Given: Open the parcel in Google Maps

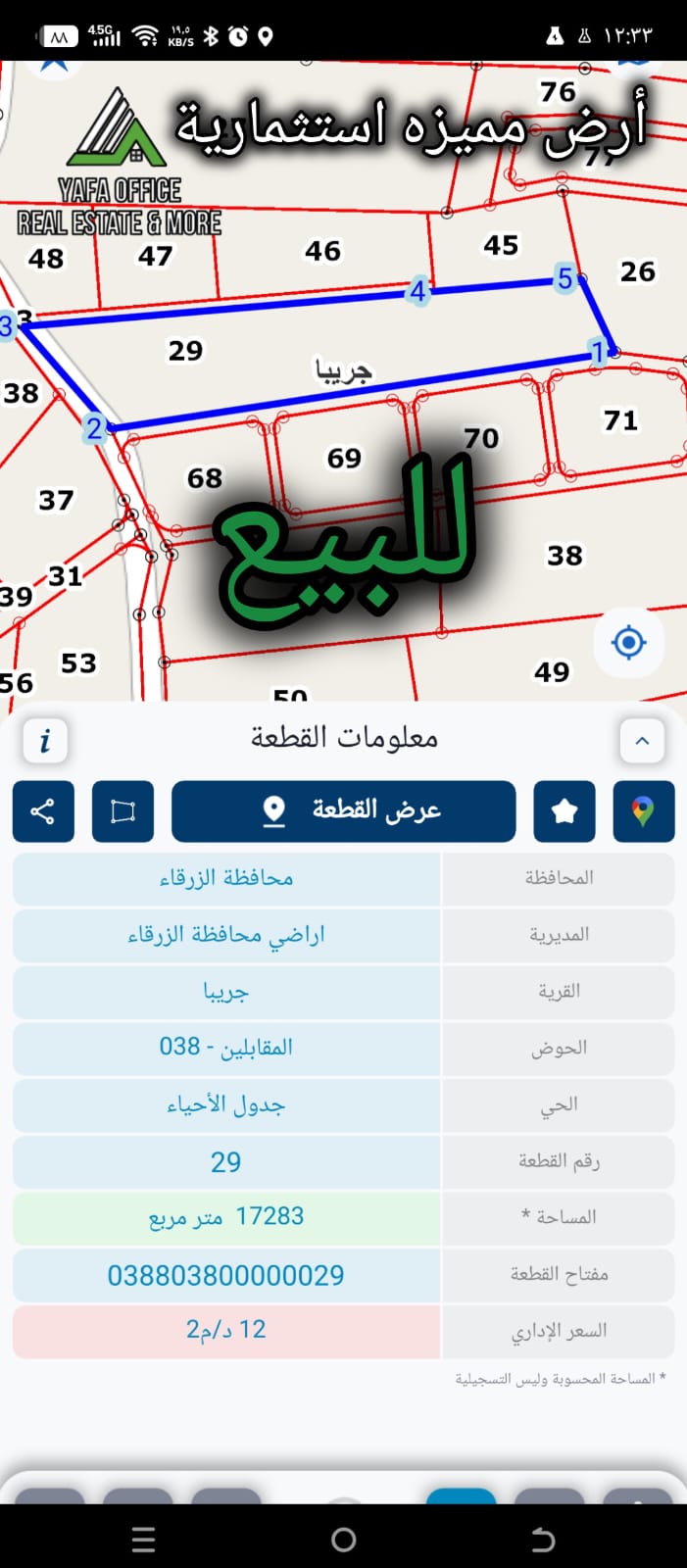Looking at the screenshot, I should point(643,811).
